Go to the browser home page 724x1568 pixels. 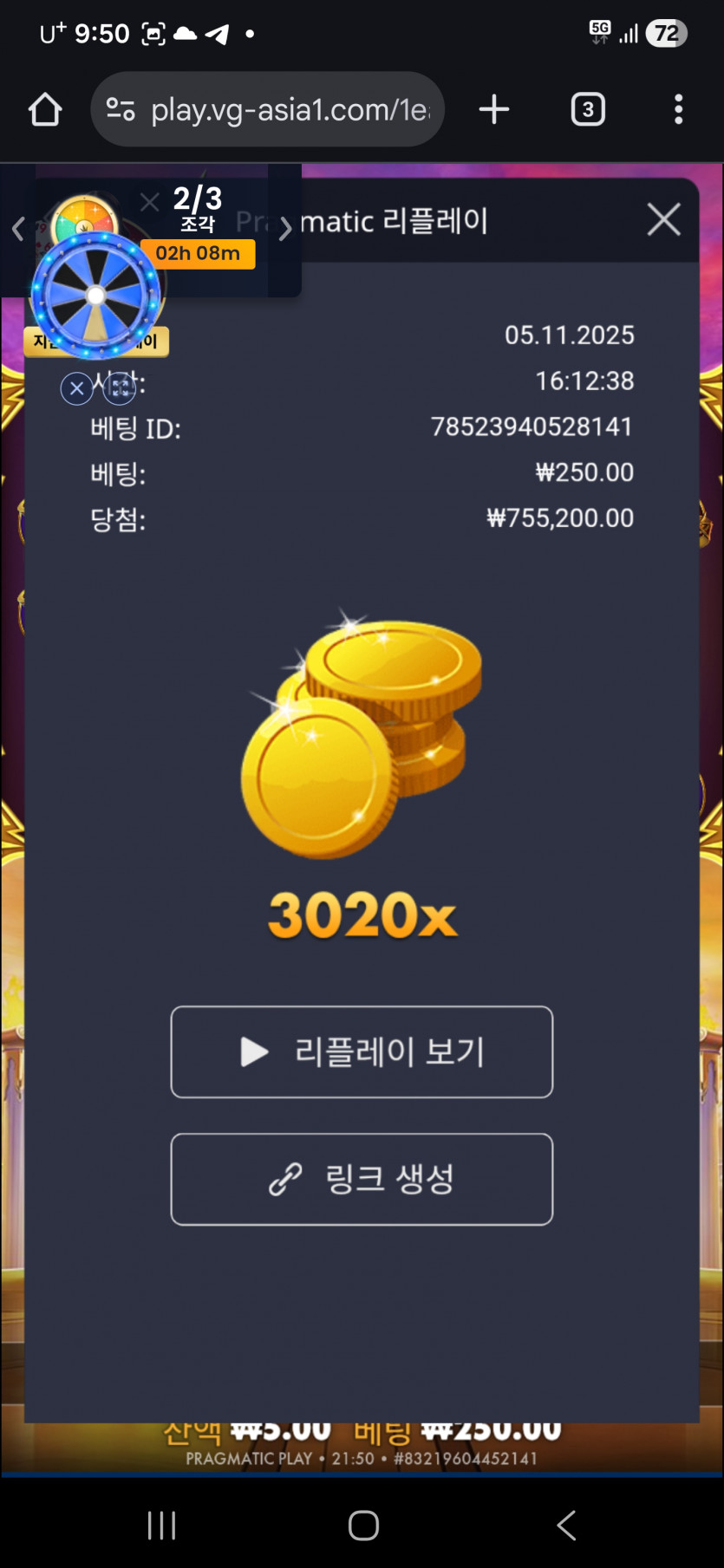tap(45, 110)
